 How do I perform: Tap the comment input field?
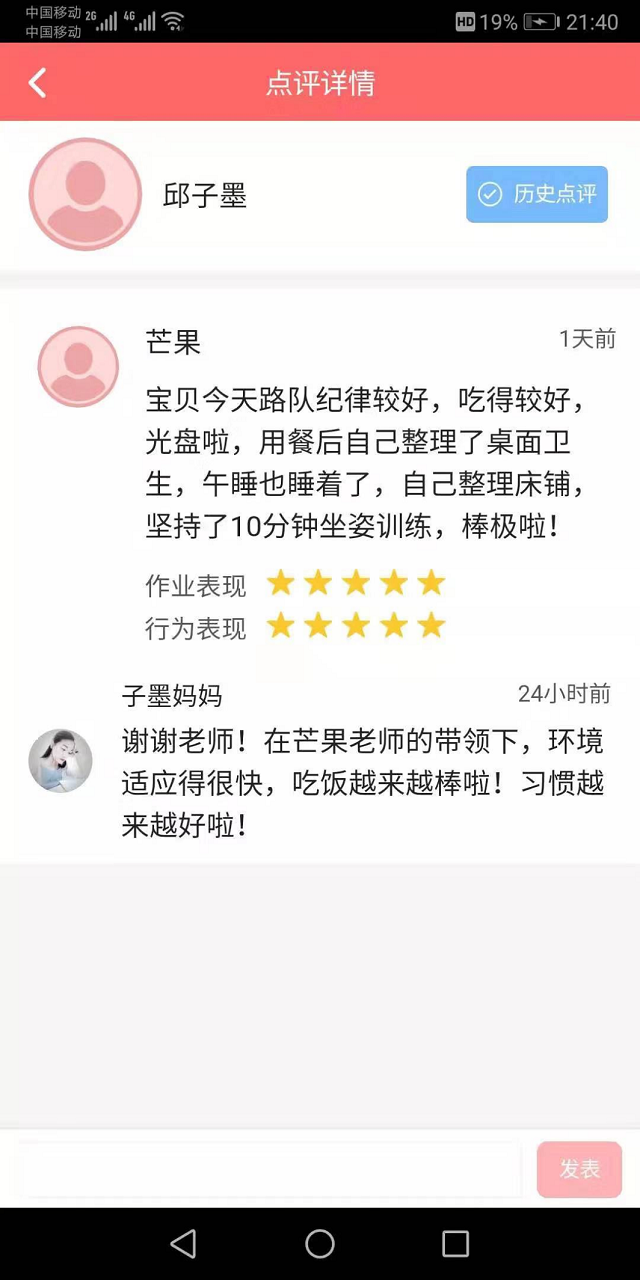[x=270, y=1169]
